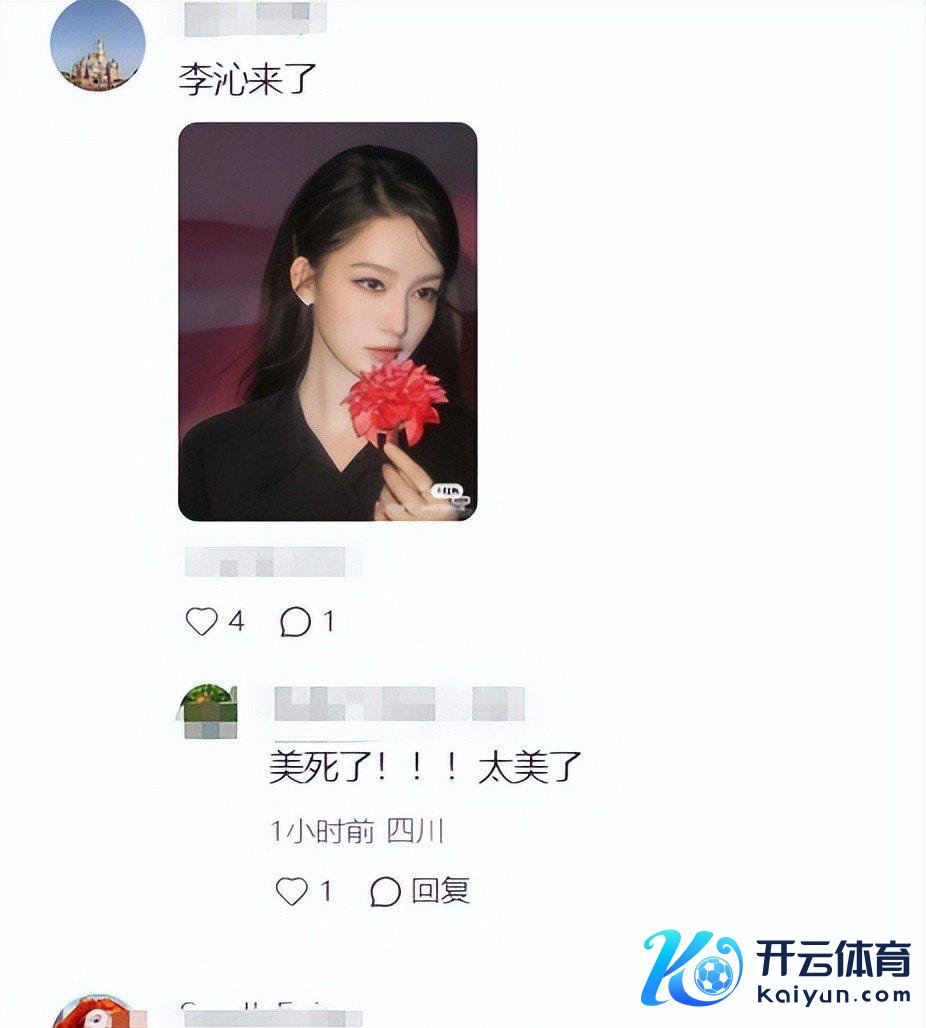Like the 美死了 reply
Screen dimensions: 926x1028
[292, 891]
